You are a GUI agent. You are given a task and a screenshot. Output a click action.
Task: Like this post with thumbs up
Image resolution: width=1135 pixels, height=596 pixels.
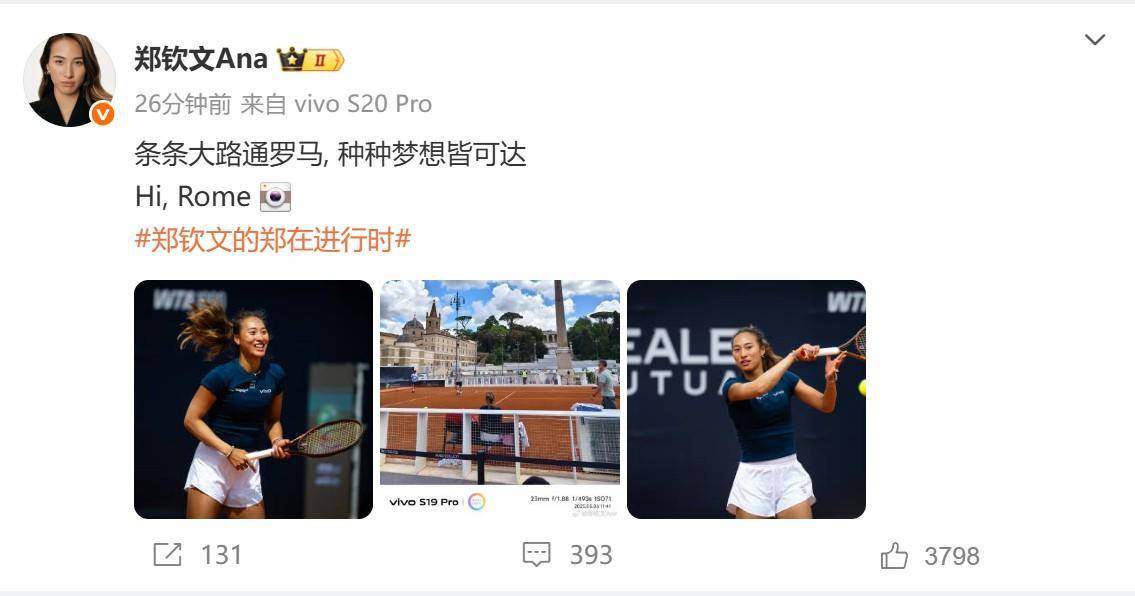[x=929, y=556]
